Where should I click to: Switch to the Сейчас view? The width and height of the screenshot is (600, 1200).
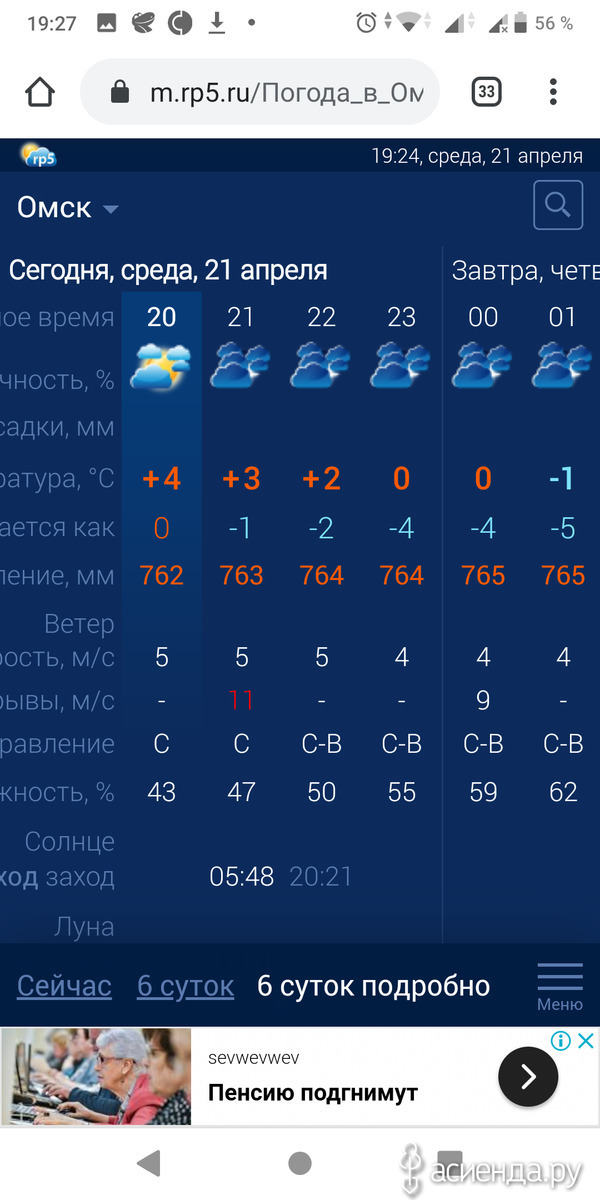[64, 986]
